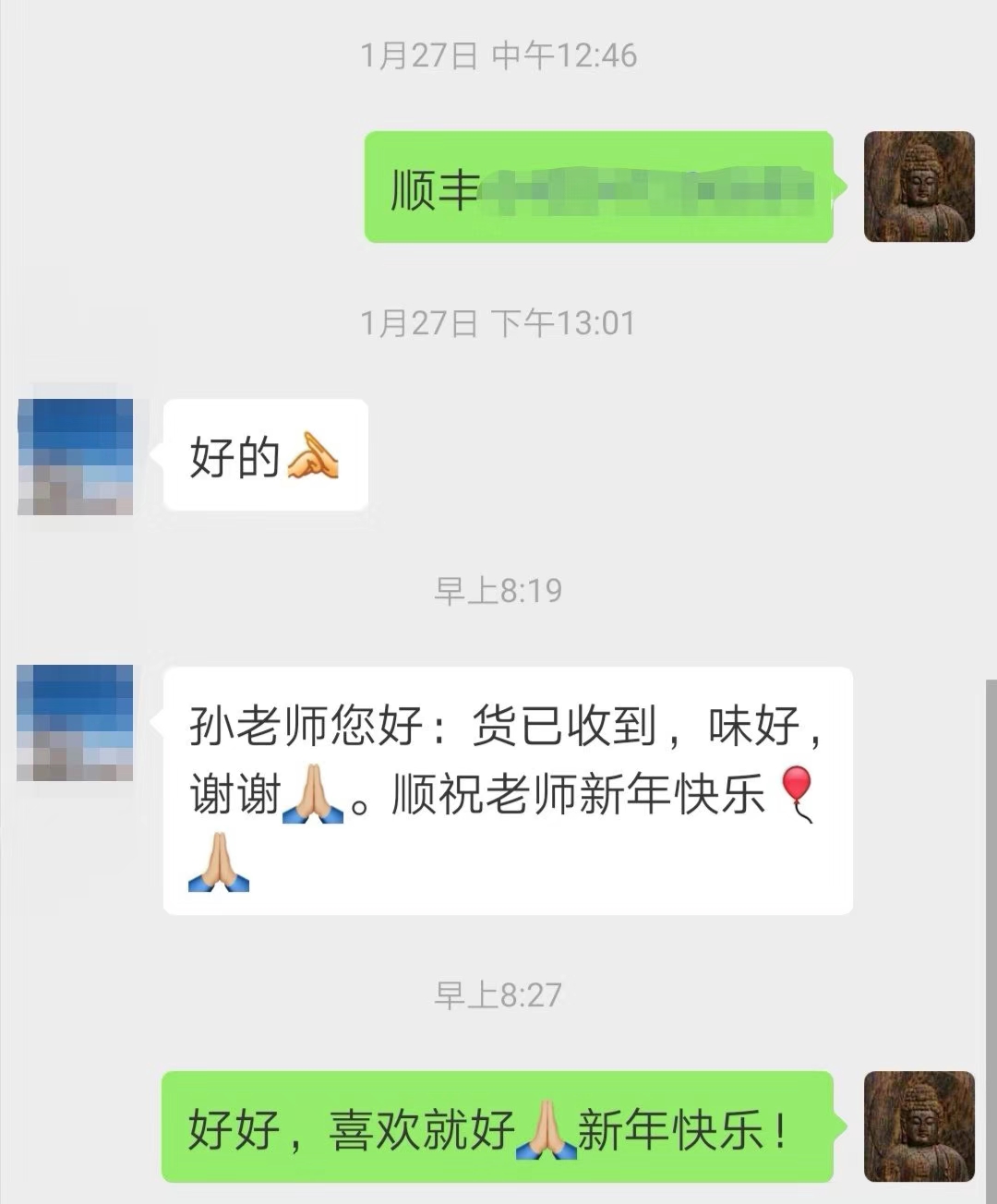Open sender's avatar beside the 顺丰 message
Screen dimensions: 997x1204
919,187
